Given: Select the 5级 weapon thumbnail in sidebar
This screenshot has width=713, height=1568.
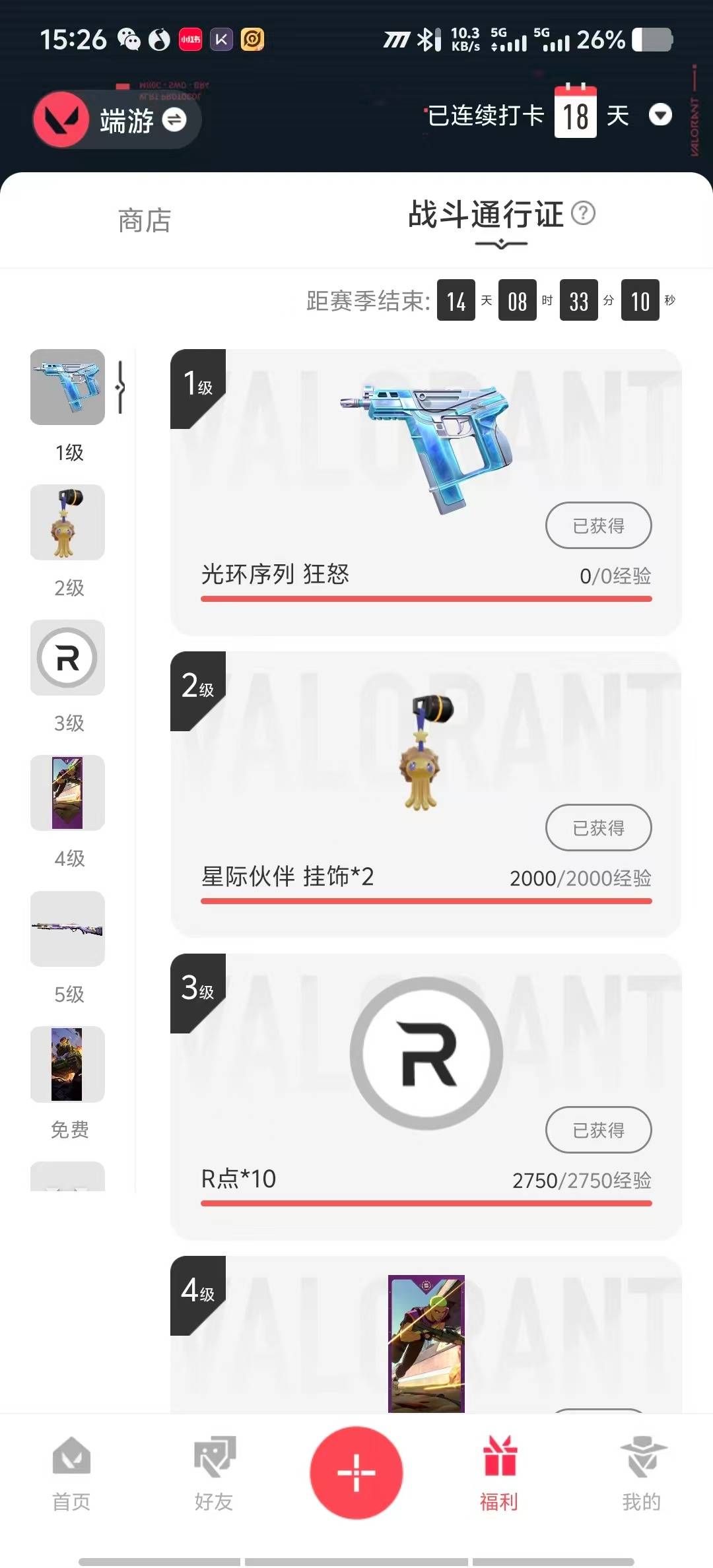Looking at the screenshot, I should coord(67,929).
